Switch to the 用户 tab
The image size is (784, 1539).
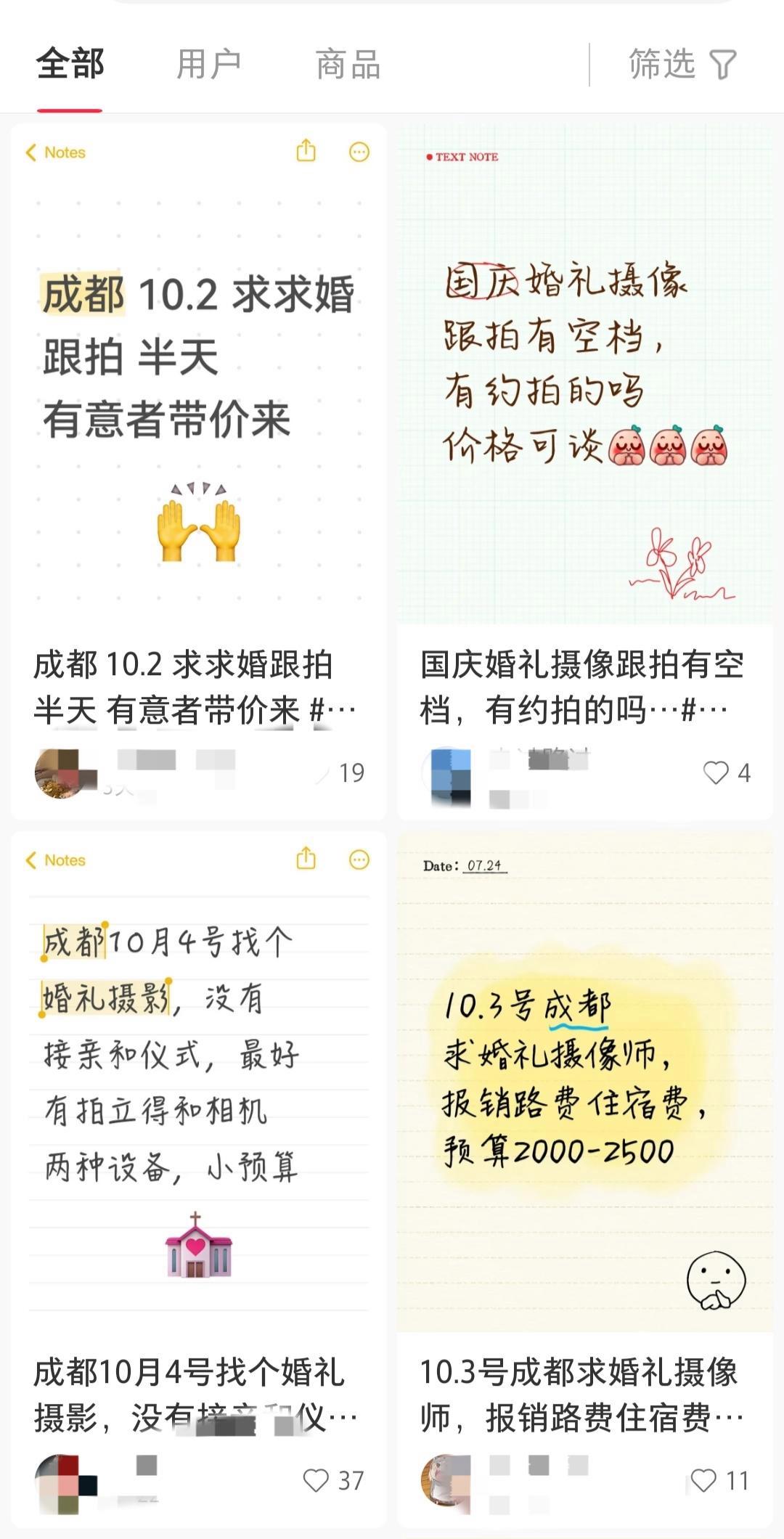pos(208,65)
